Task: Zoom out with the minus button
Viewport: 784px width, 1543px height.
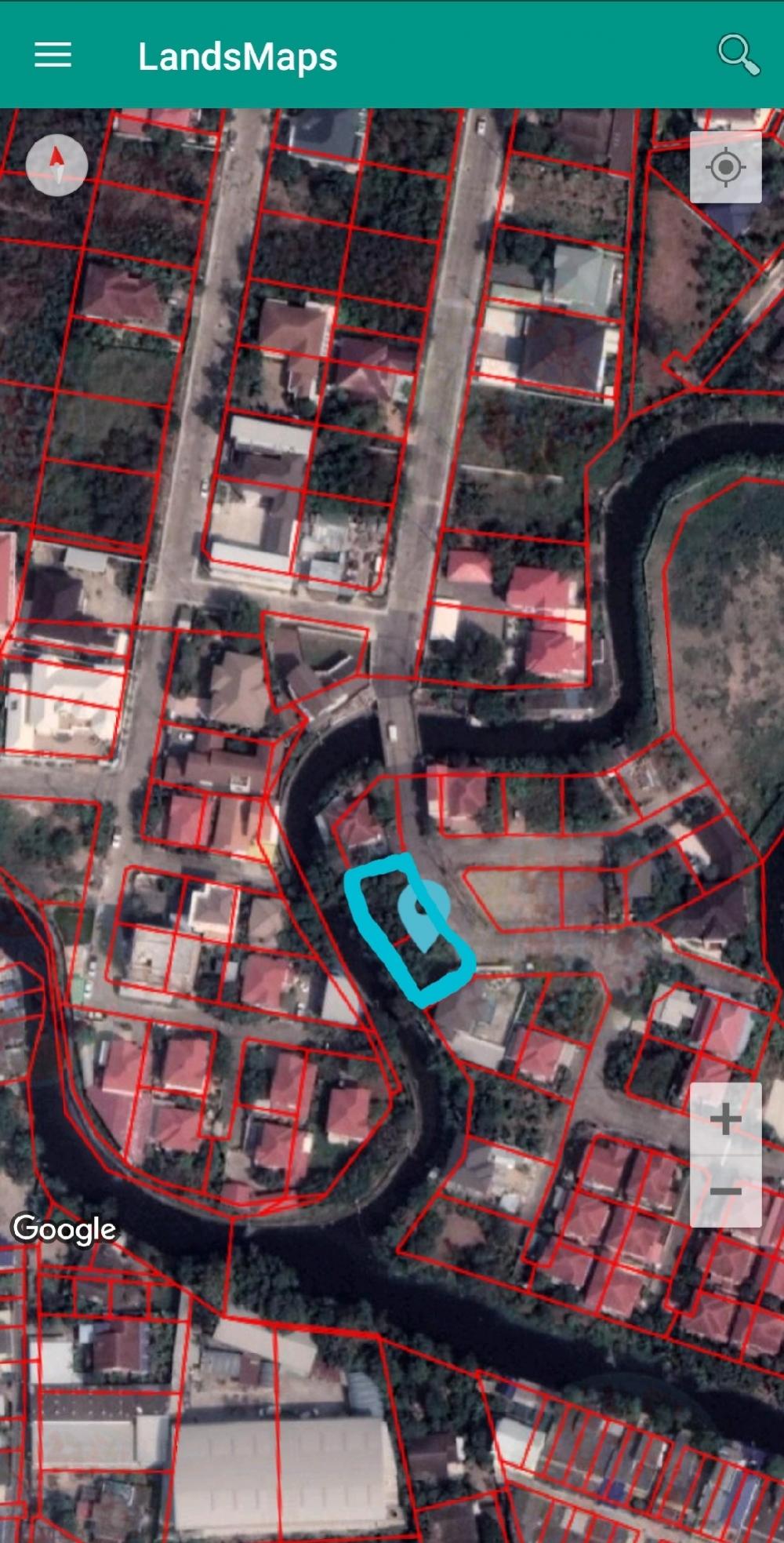Action: [725, 1192]
